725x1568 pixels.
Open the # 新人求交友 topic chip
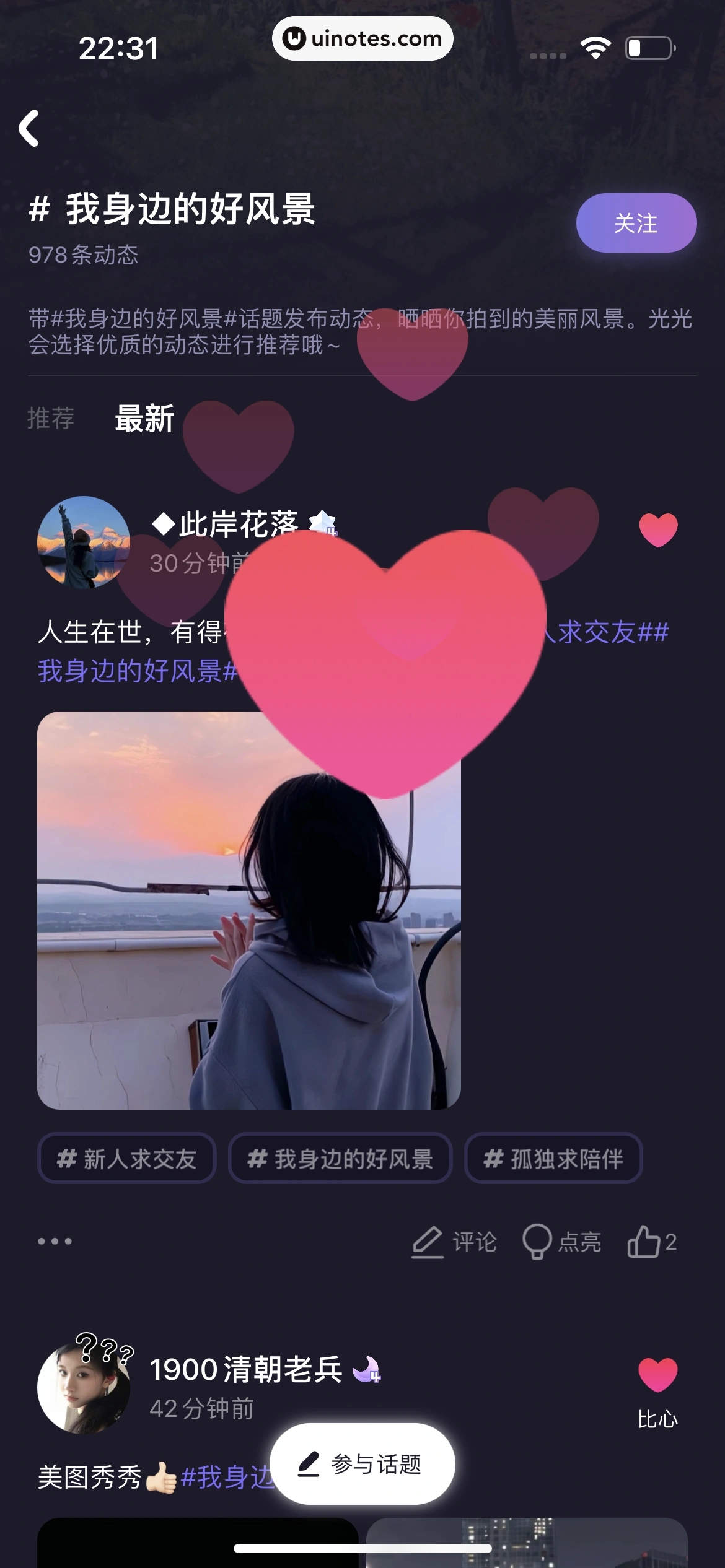tap(127, 1158)
